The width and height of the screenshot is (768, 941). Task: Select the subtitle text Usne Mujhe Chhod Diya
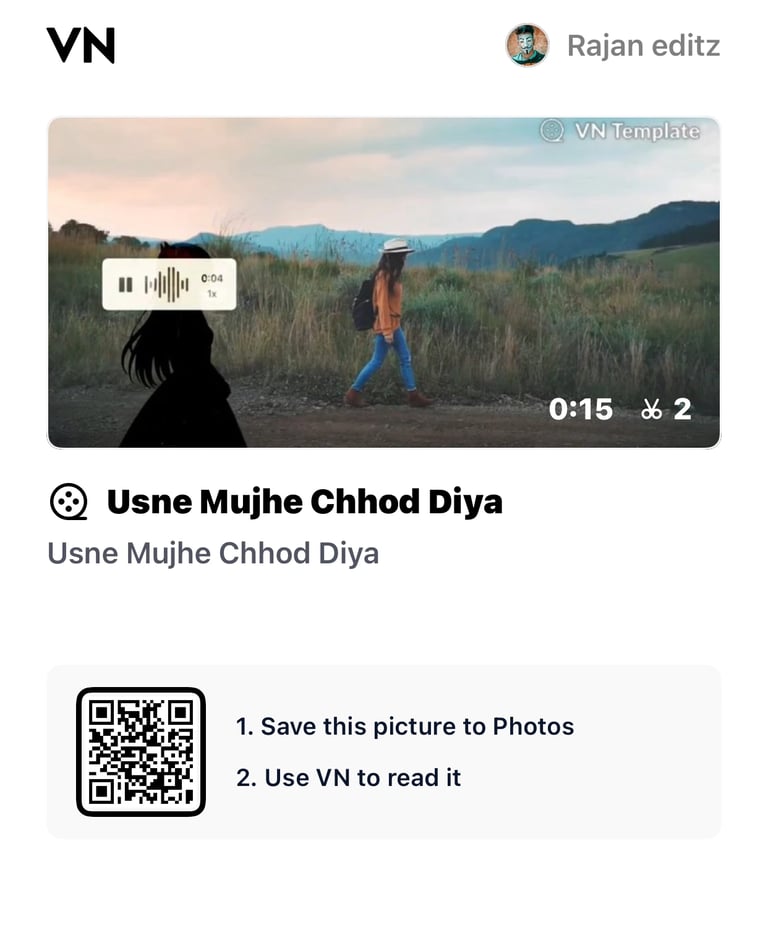(214, 552)
